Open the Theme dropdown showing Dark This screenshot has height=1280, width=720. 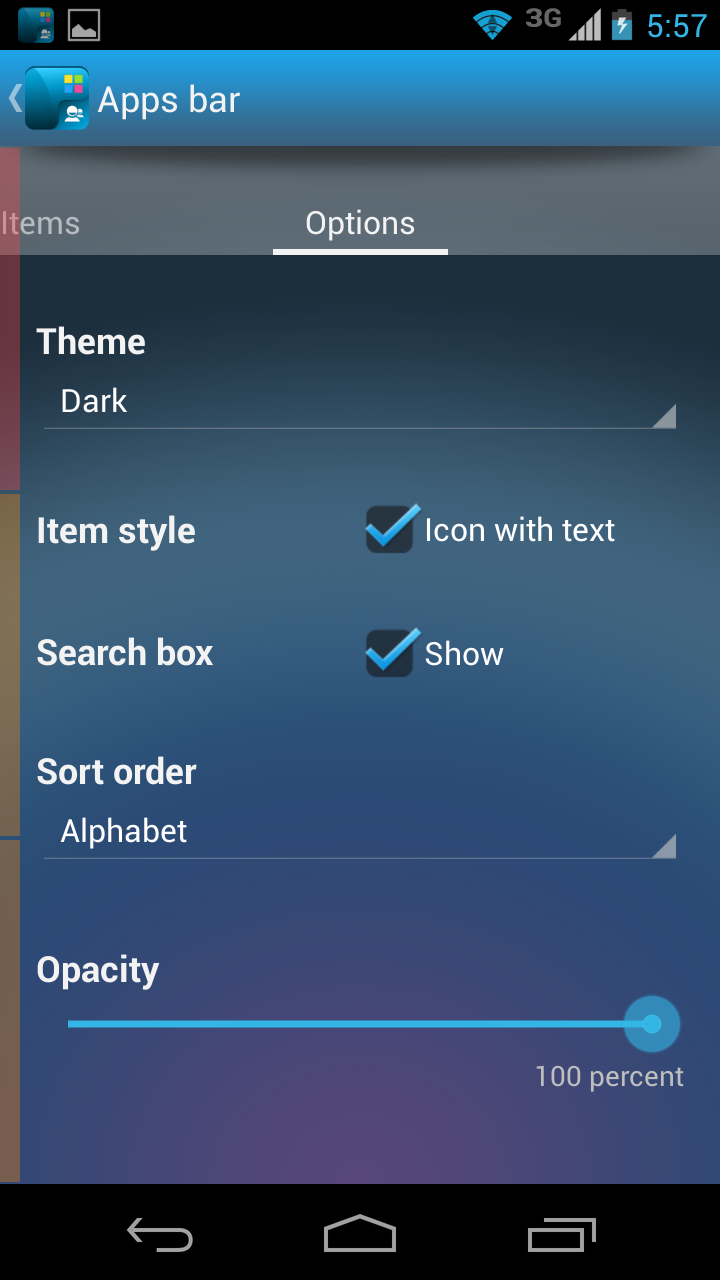pos(360,402)
